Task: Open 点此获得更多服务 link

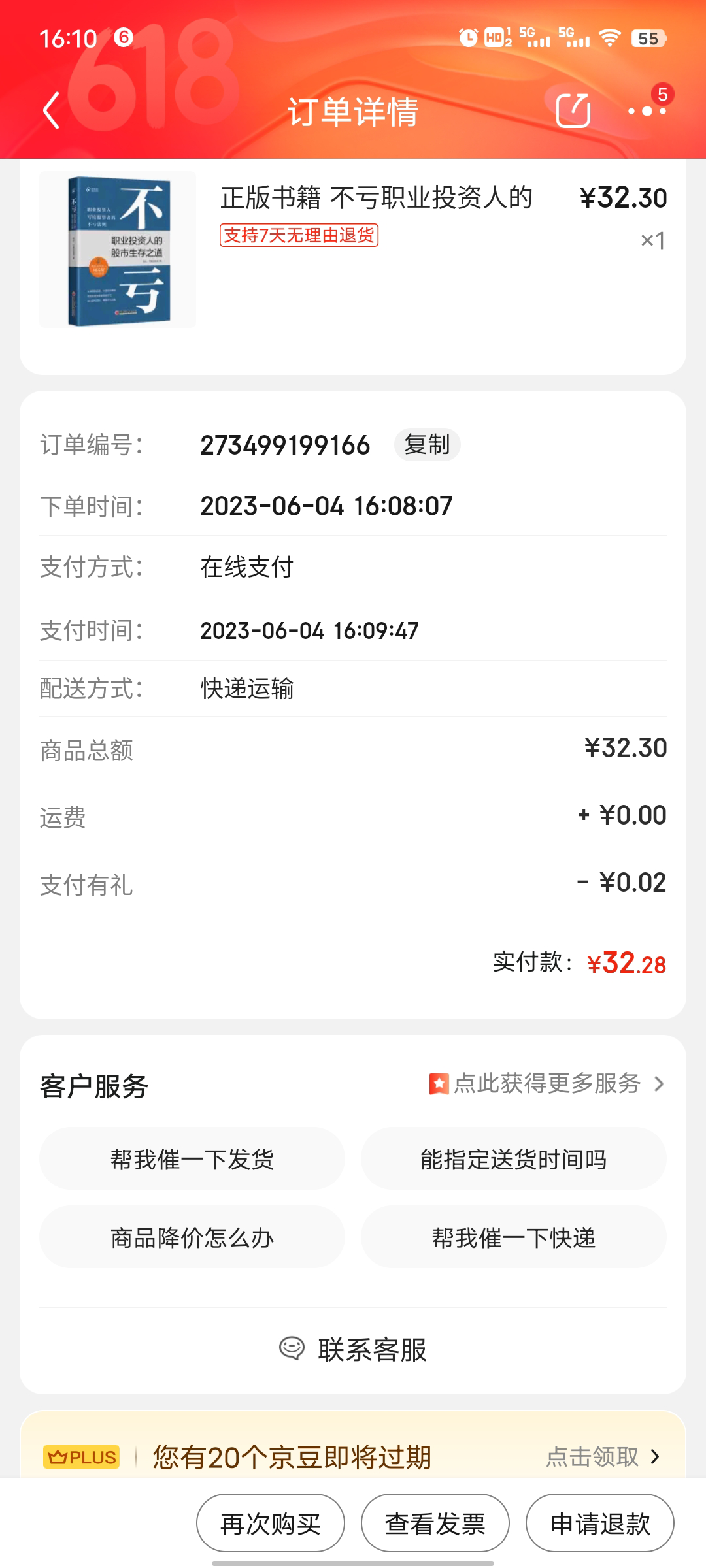Action: (546, 1084)
